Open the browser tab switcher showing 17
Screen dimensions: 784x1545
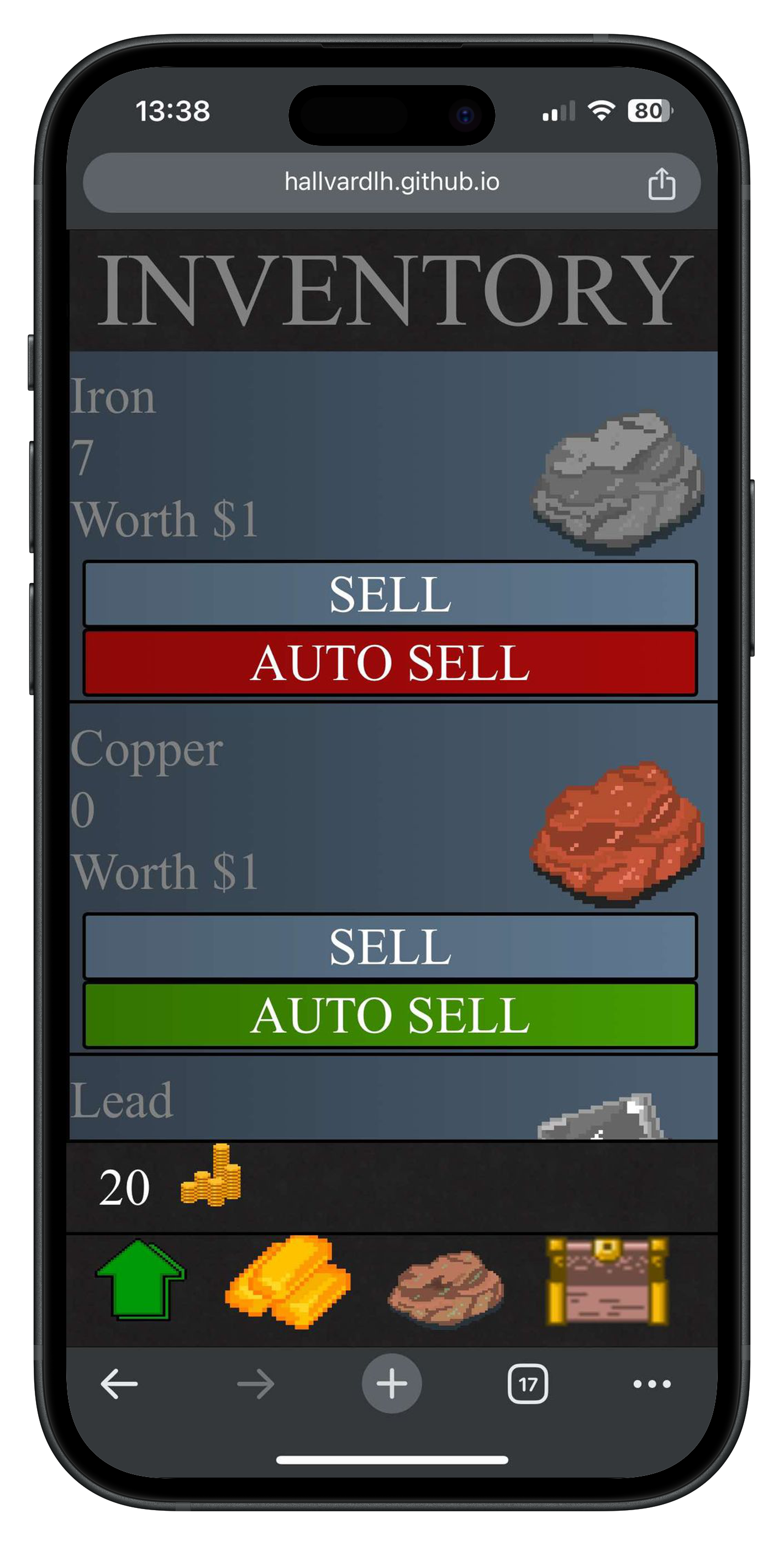point(527,1384)
